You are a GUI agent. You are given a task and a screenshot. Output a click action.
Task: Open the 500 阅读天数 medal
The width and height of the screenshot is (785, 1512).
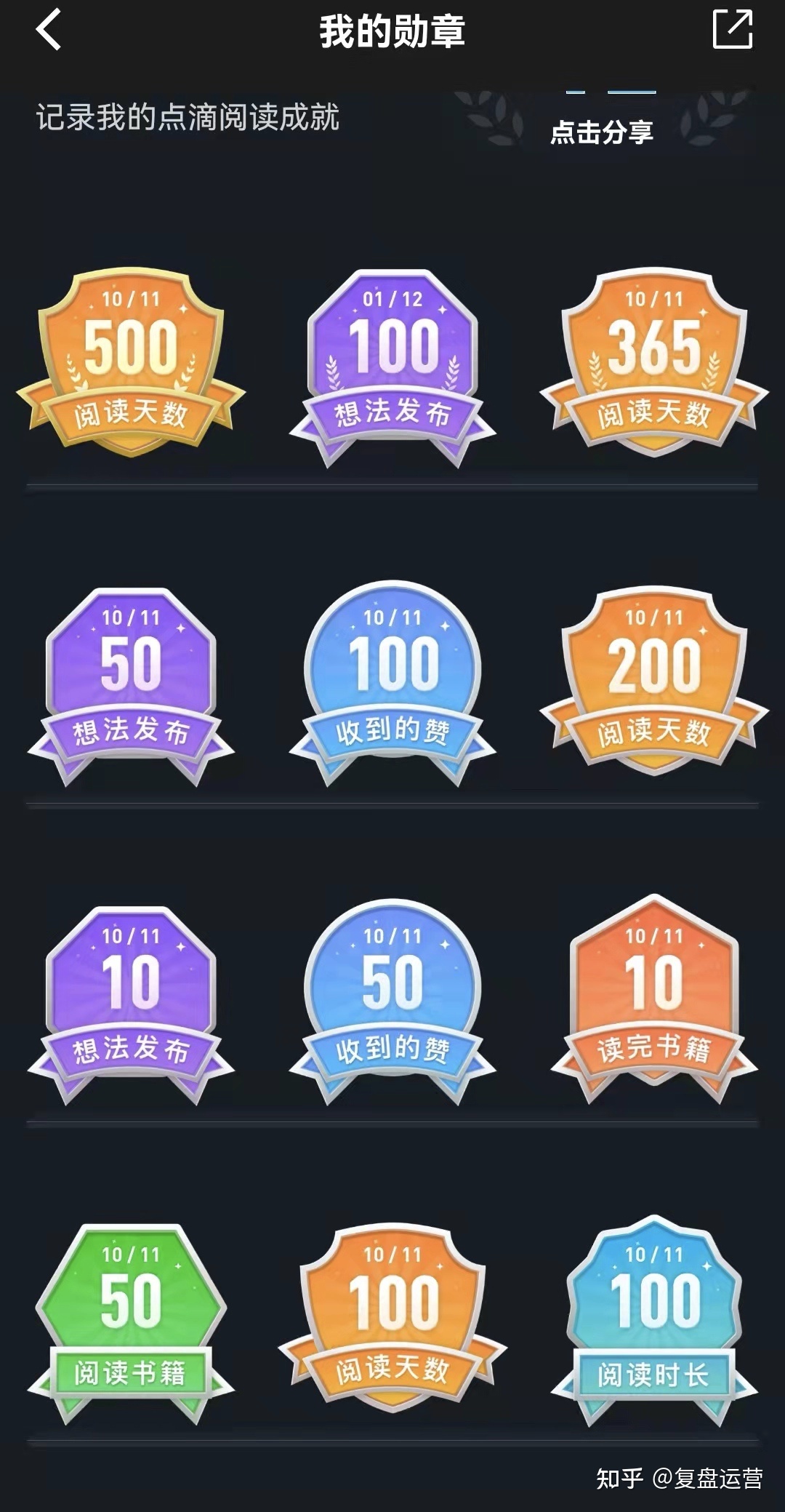tap(131, 361)
